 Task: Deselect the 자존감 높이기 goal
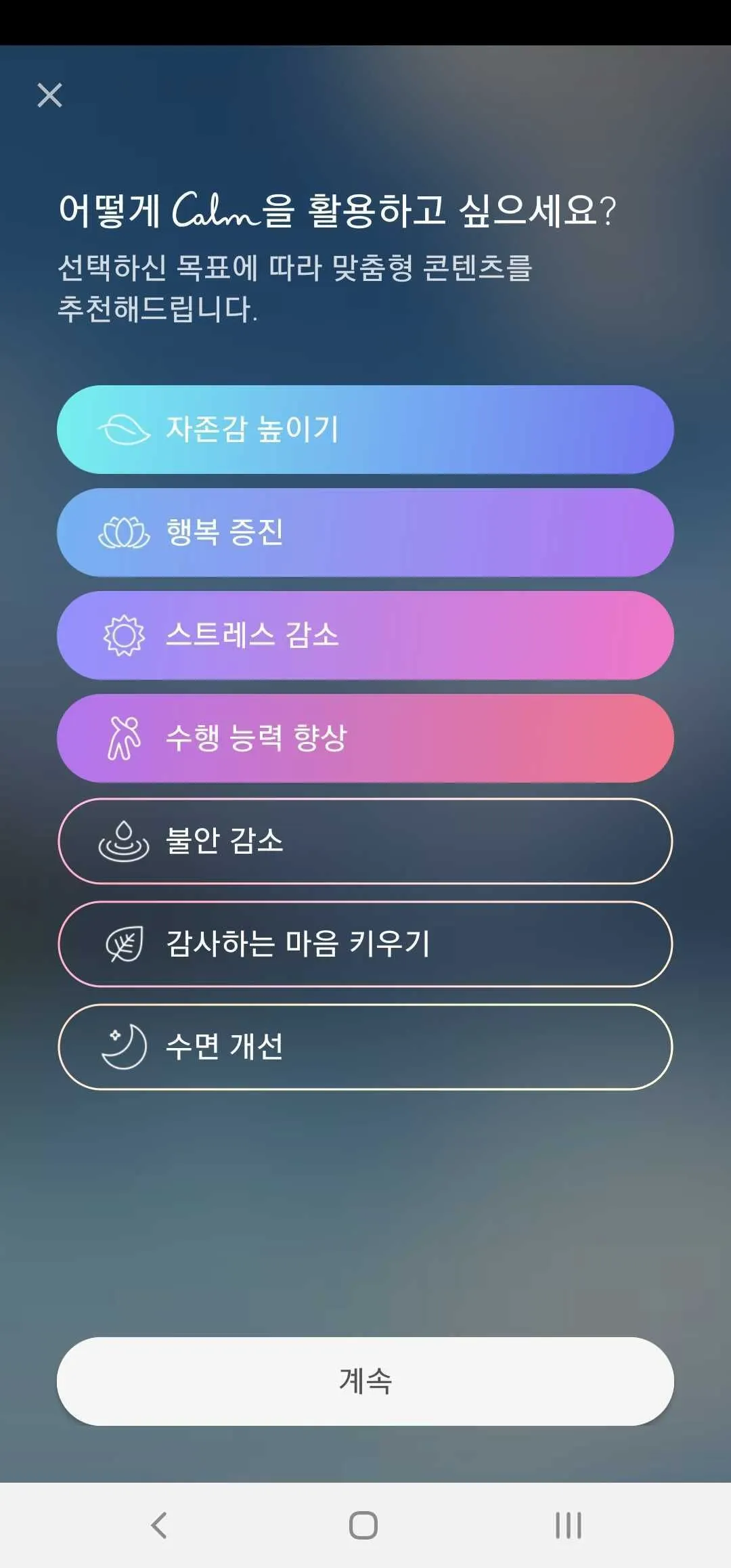(x=365, y=429)
